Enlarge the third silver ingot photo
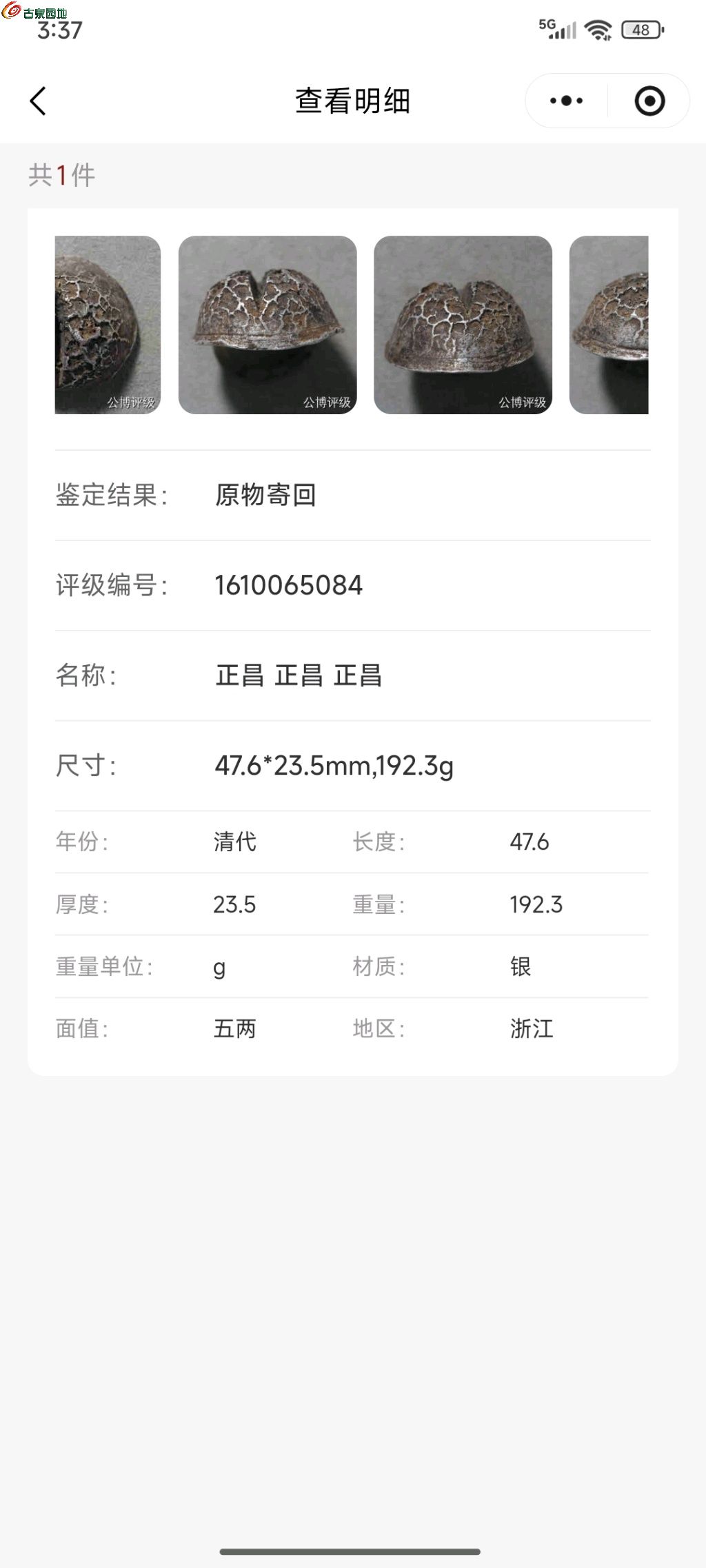This screenshot has height=1568, width=706. (463, 325)
